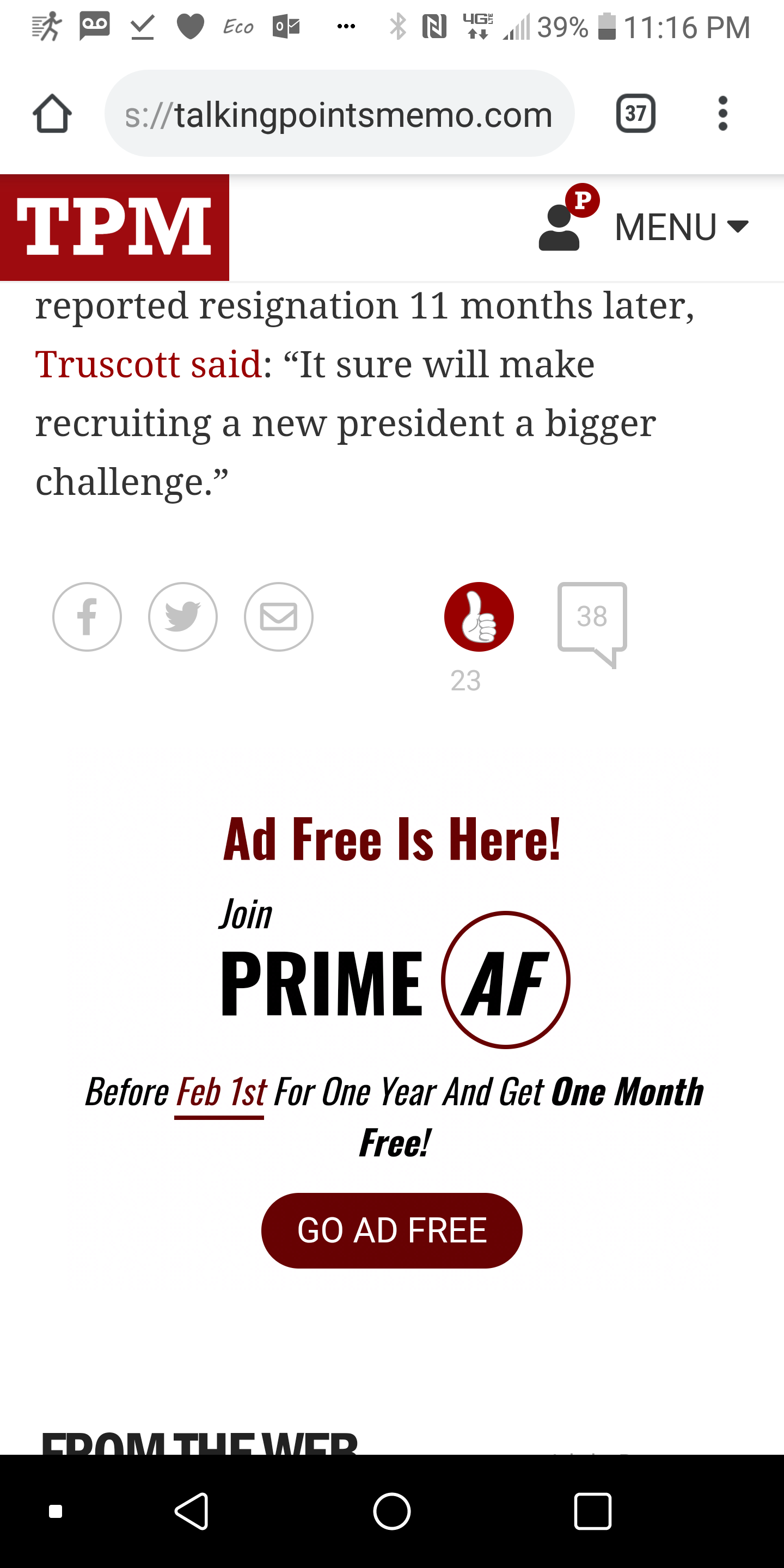Open the tab switcher showing 37 tabs

tap(635, 113)
